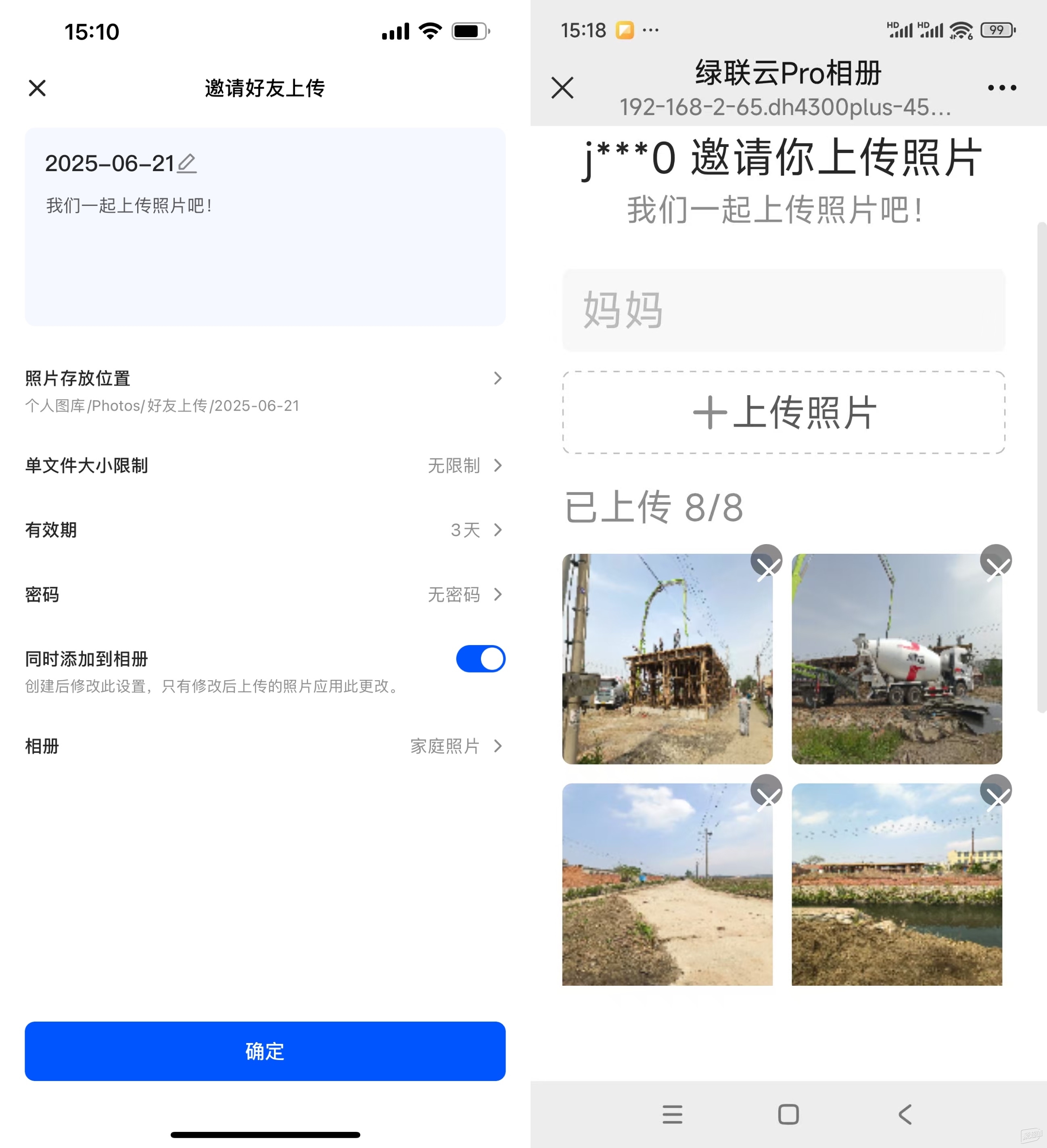1047x1148 pixels.
Task: Change 单文件大小限制 setting
Action: pyautogui.click(x=265, y=465)
